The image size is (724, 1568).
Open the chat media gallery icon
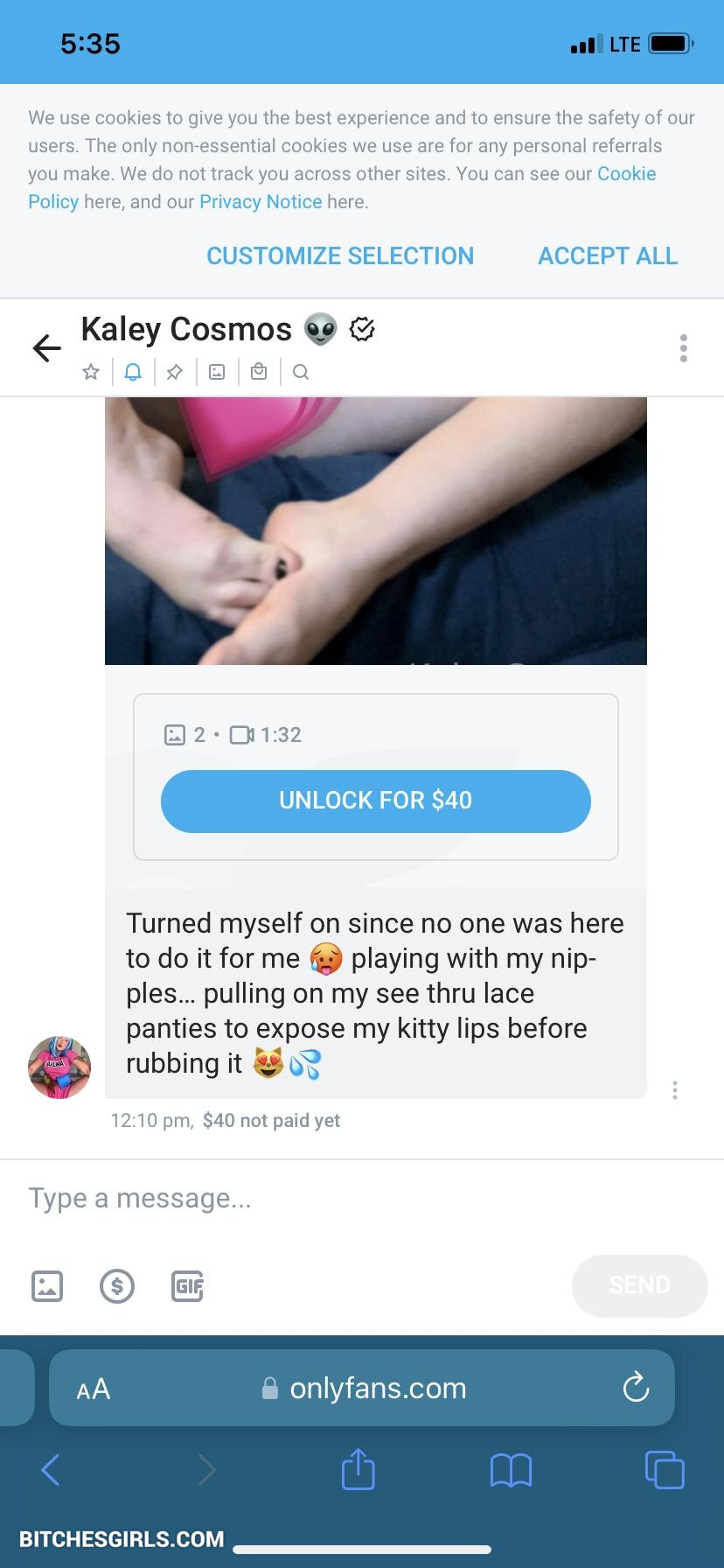(x=217, y=372)
